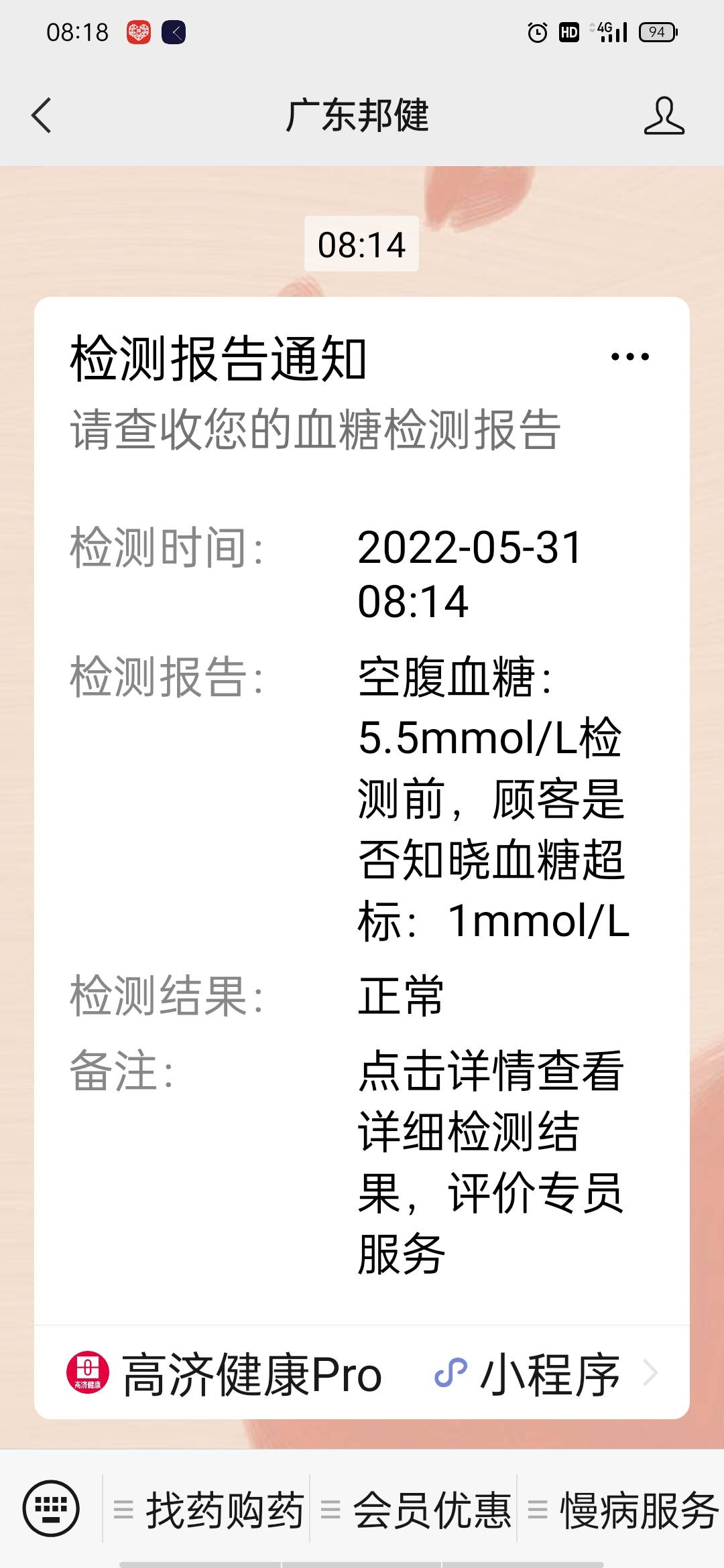Tap the 08:14 message timestamp bubble
The width and height of the screenshot is (724, 1568).
pyautogui.click(x=362, y=245)
